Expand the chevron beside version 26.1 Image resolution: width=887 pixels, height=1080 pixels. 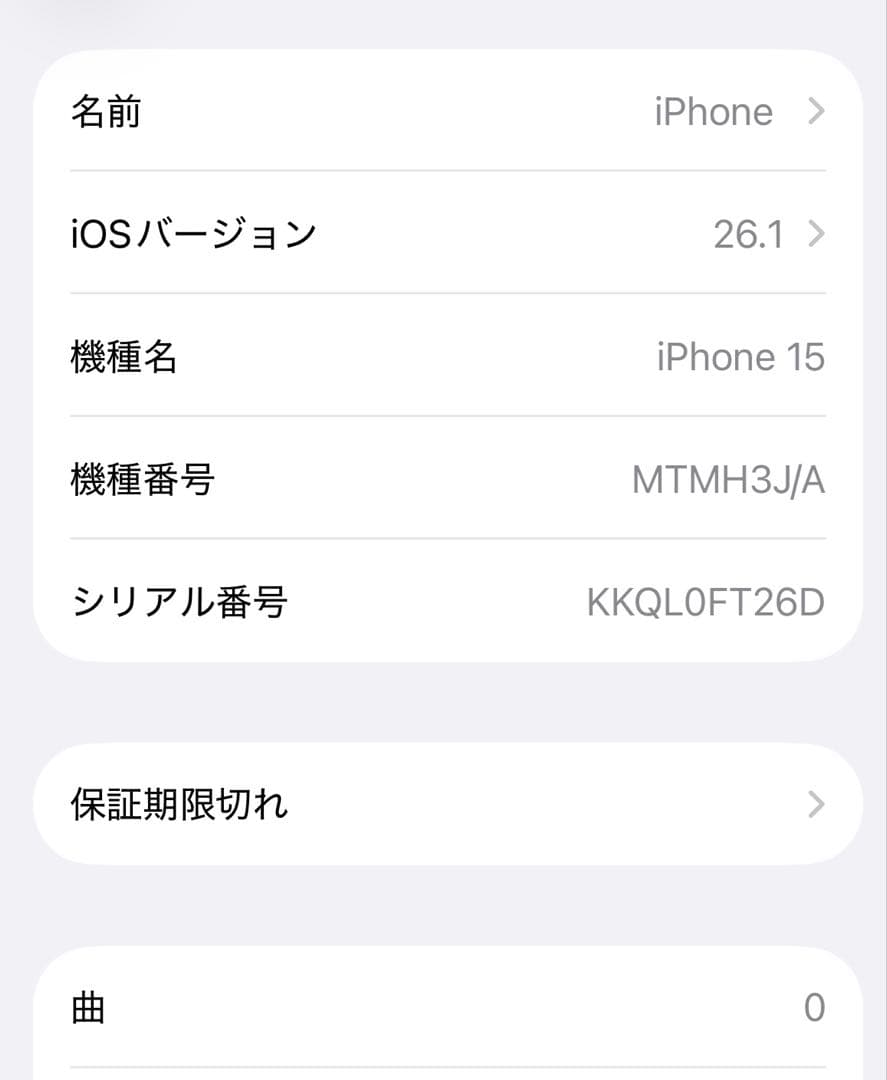tap(816, 234)
